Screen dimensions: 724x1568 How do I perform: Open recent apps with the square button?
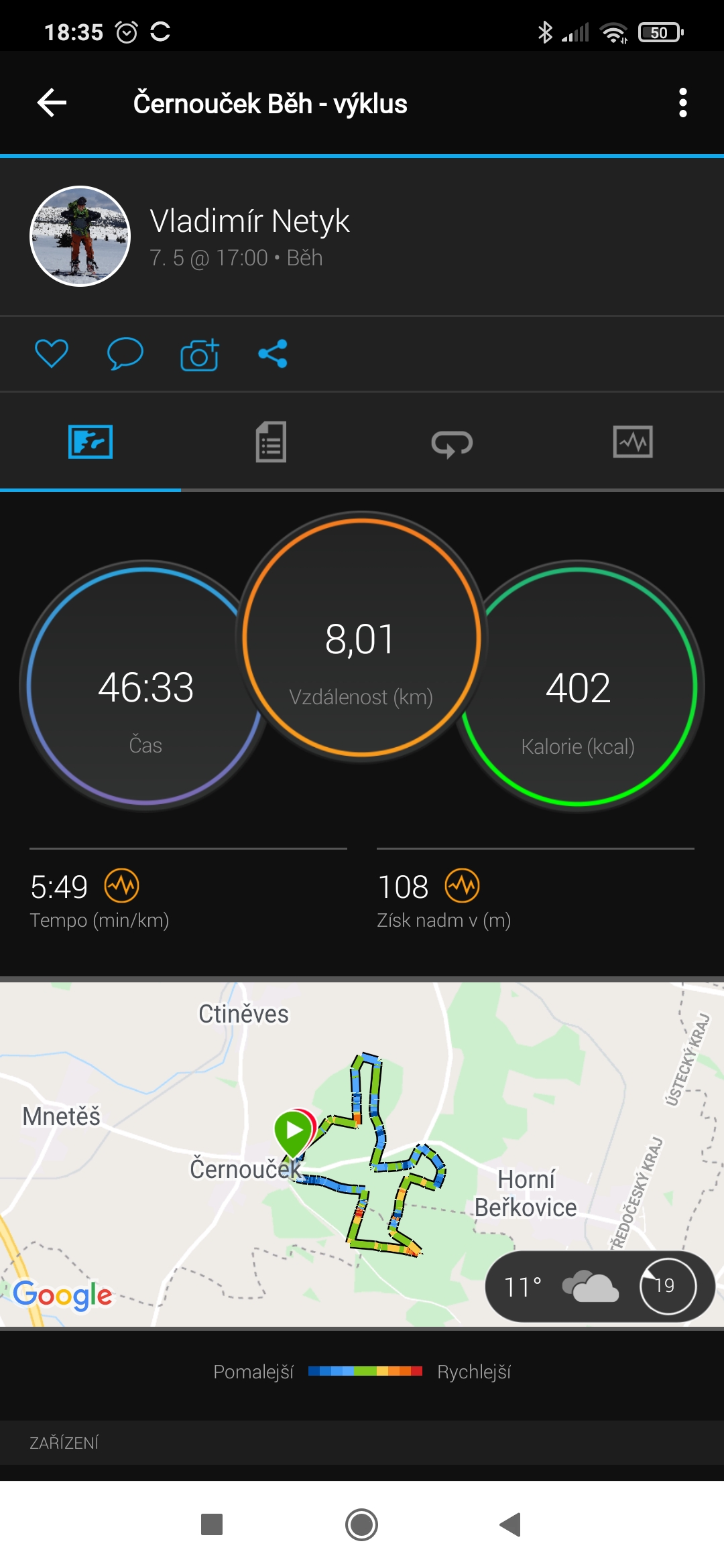click(x=212, y=1524)
